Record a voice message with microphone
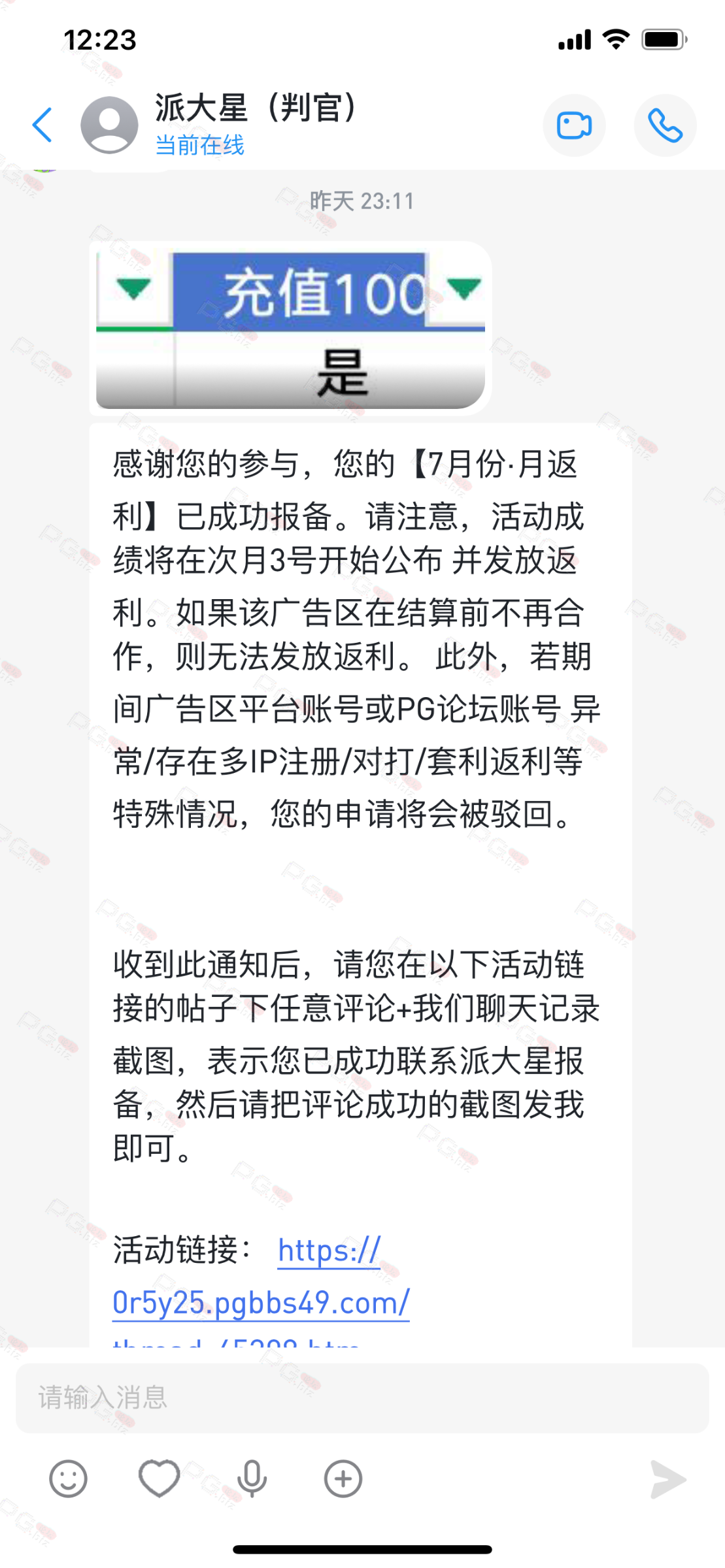725x1568 pixels. coord(252,1478)
